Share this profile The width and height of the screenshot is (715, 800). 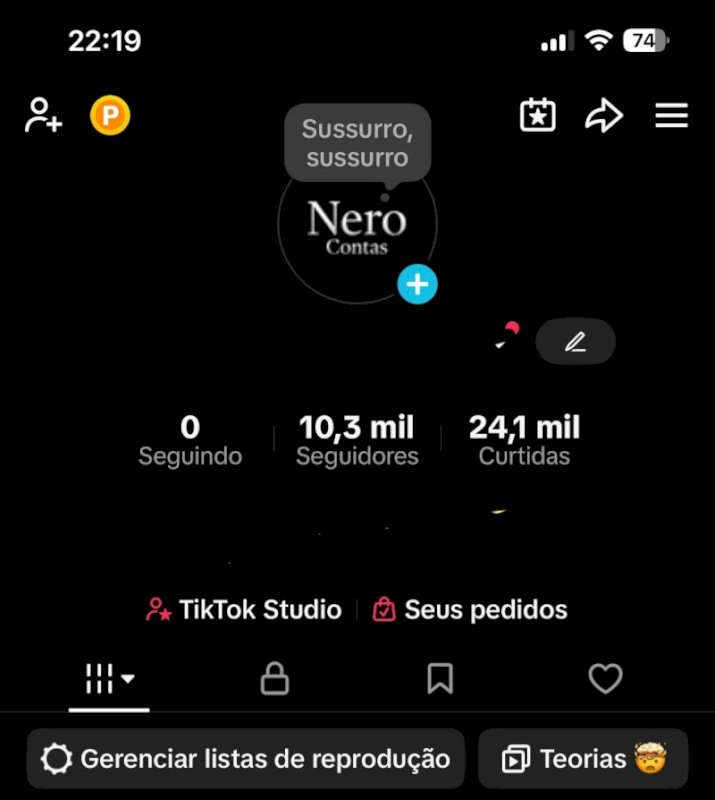pos(604,116)
